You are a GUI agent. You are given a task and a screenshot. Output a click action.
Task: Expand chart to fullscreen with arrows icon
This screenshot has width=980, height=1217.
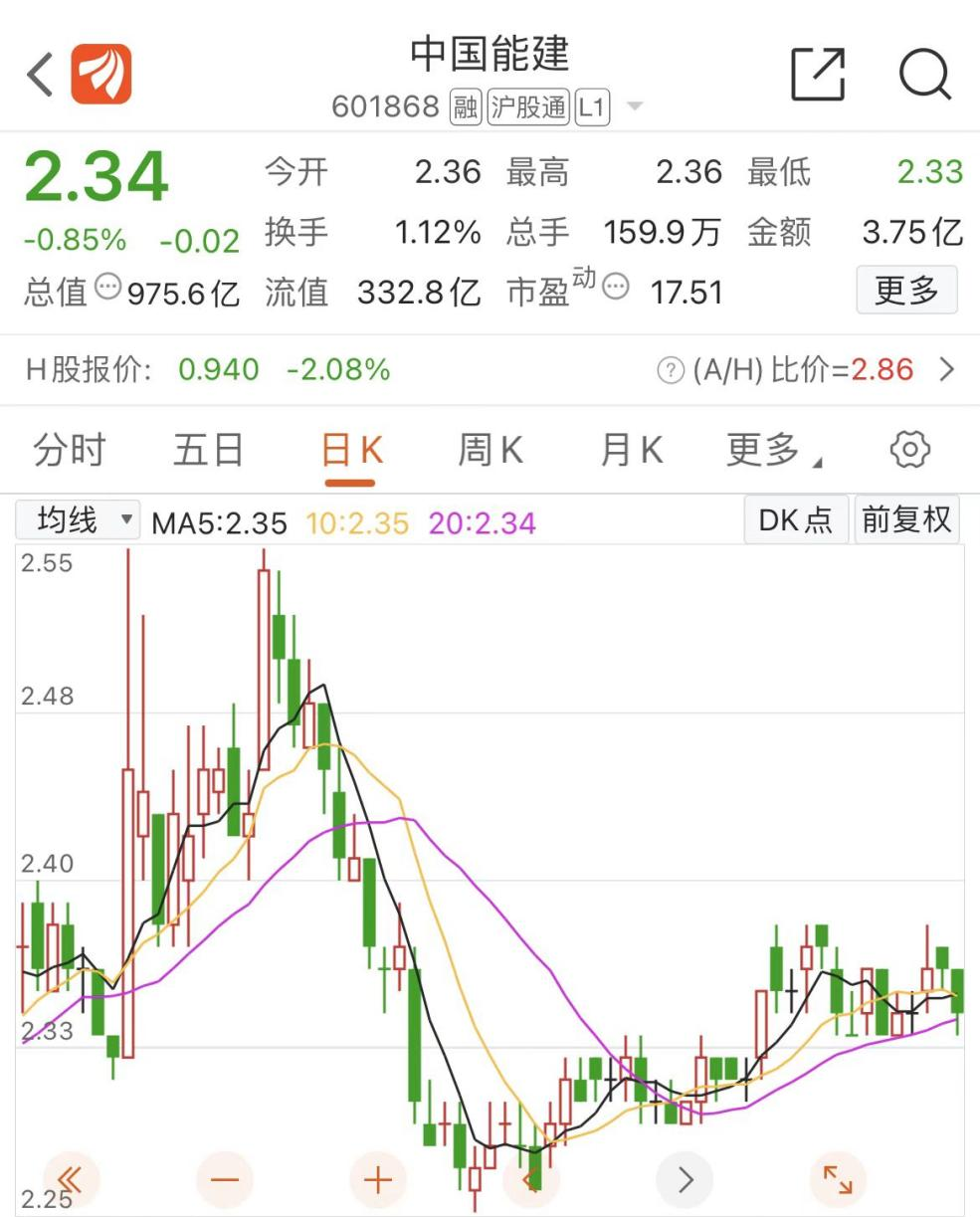(836, 1179)
